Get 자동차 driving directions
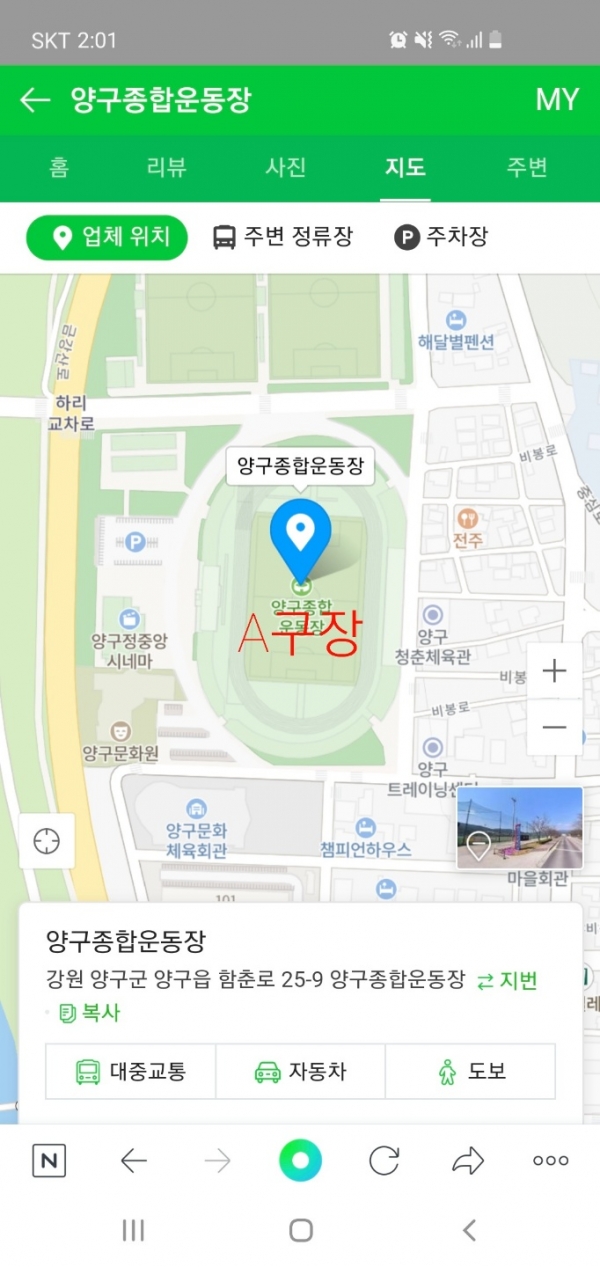This screenshot has height=1267, width=600. [x=301, y=1071]
